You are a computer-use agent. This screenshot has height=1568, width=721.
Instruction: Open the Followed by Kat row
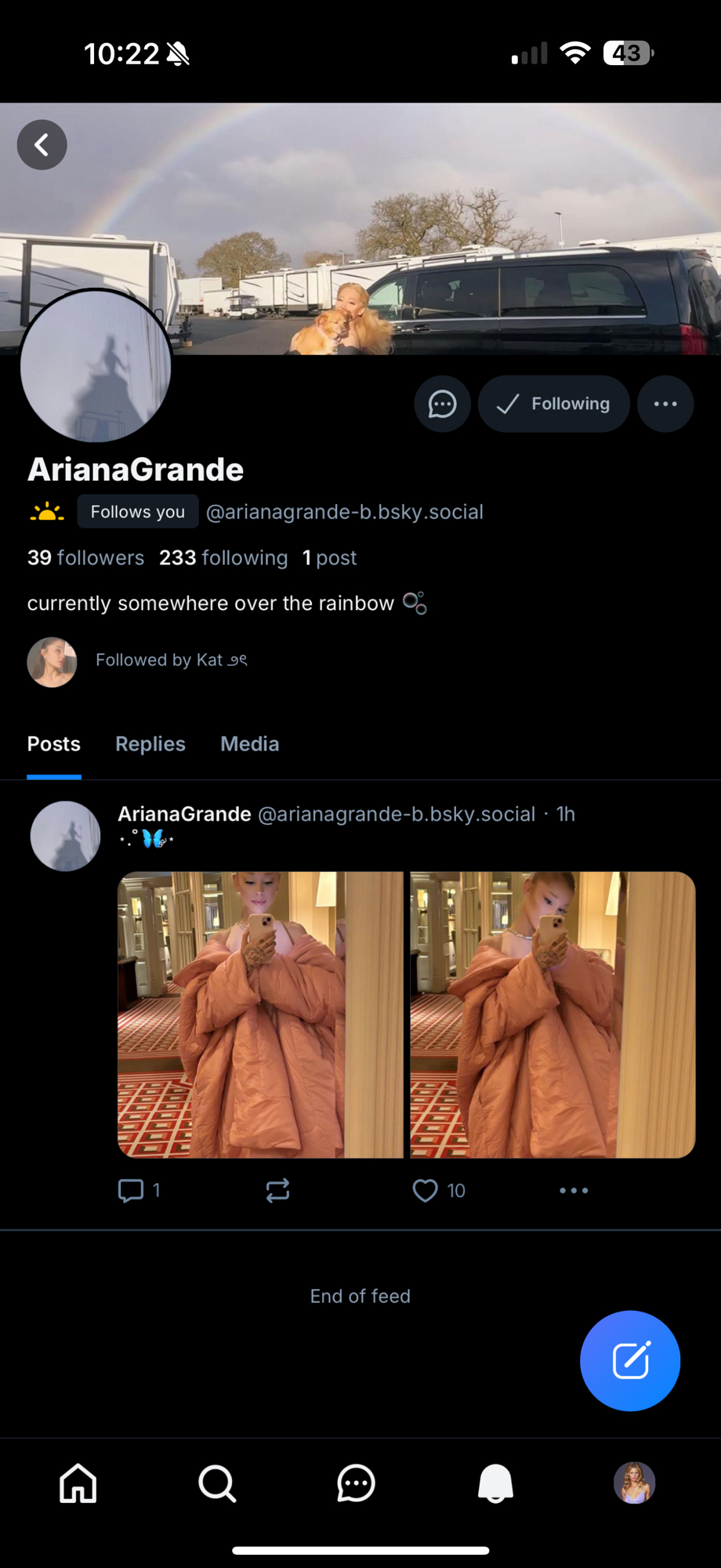tap(171, 661)
